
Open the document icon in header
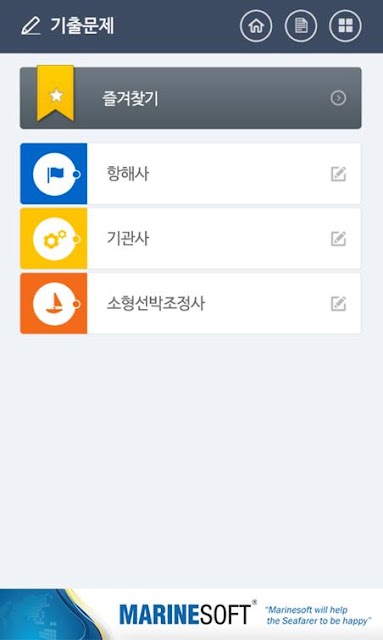pos(301,26)
